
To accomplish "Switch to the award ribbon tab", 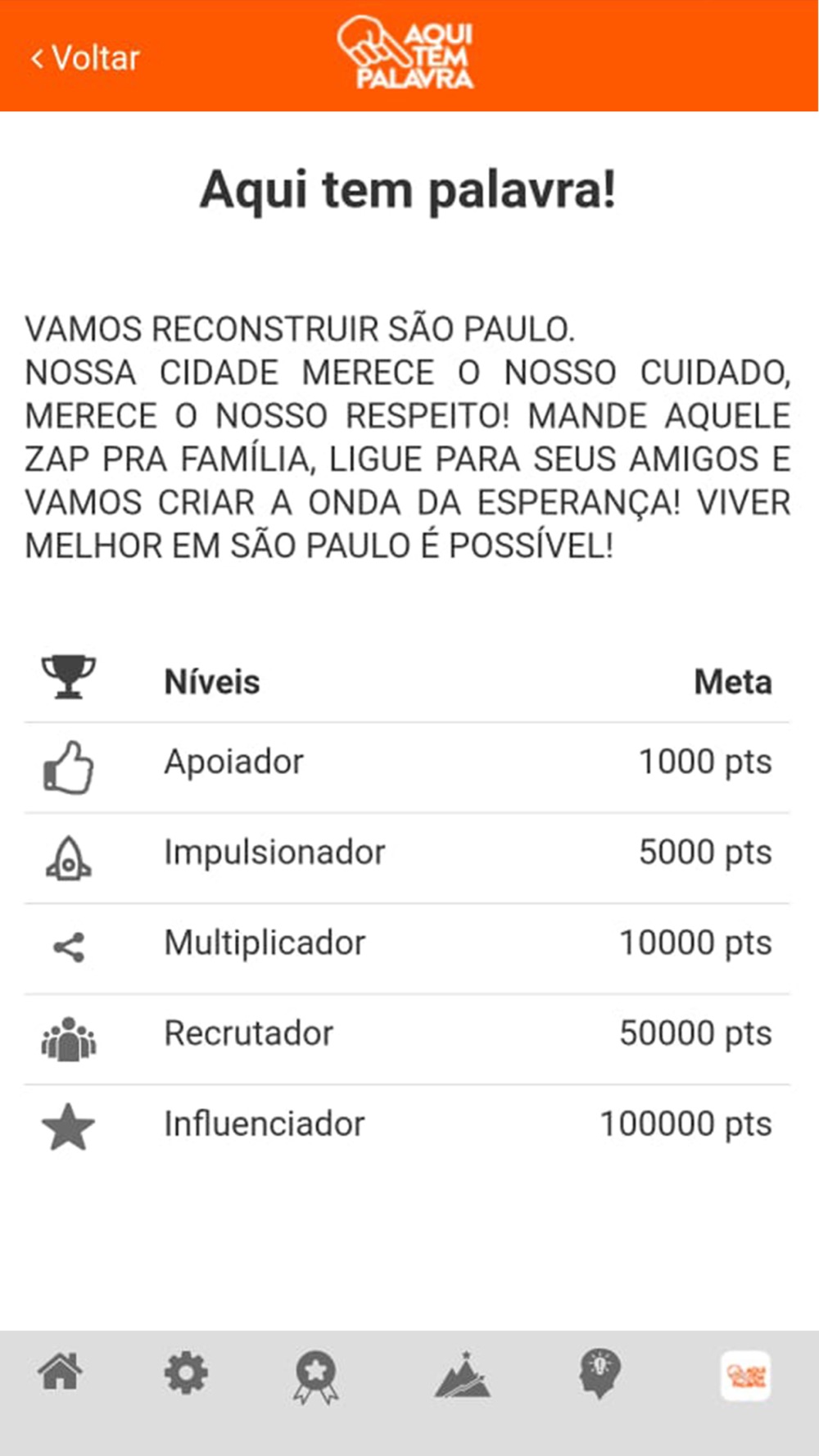I will pos(316,1377).
